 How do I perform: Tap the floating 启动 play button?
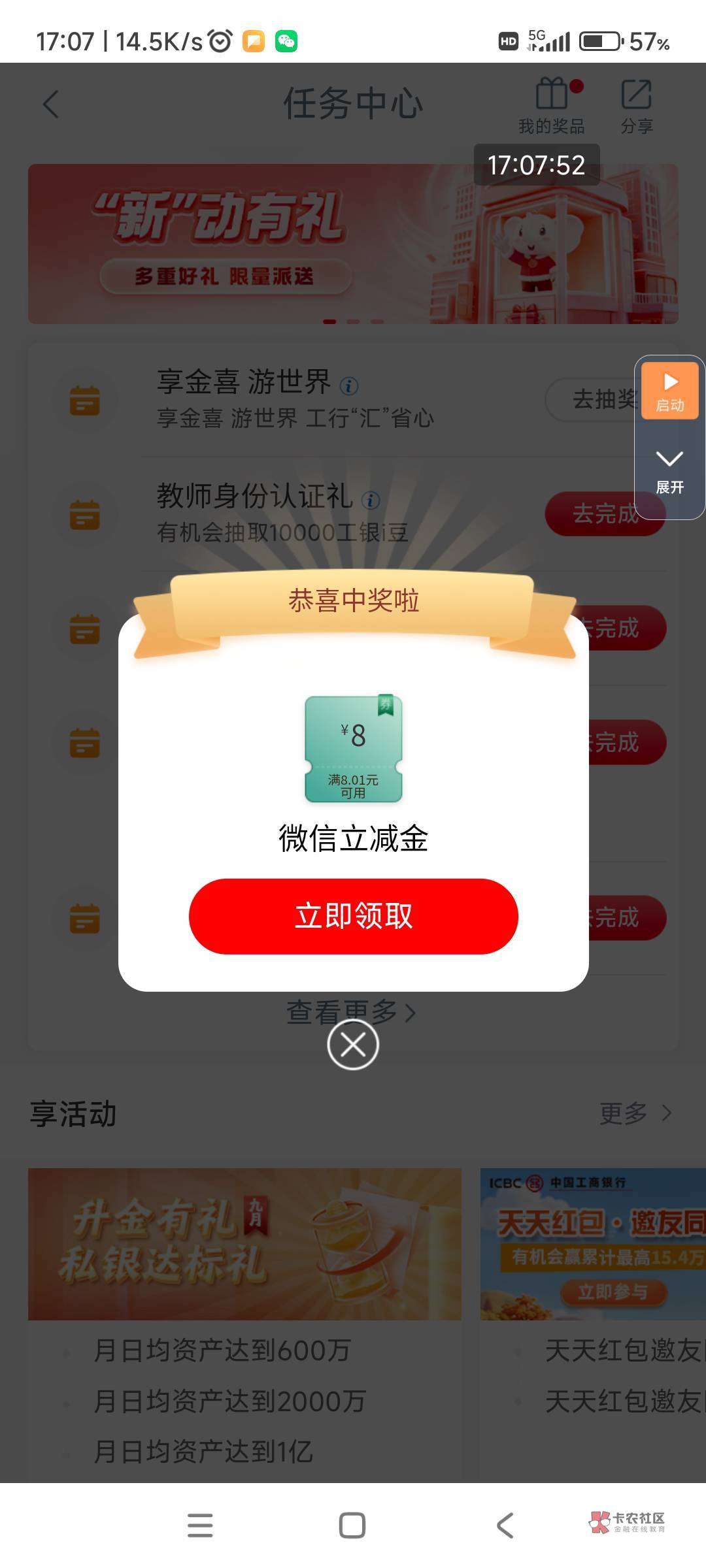[x=670, y=390]
